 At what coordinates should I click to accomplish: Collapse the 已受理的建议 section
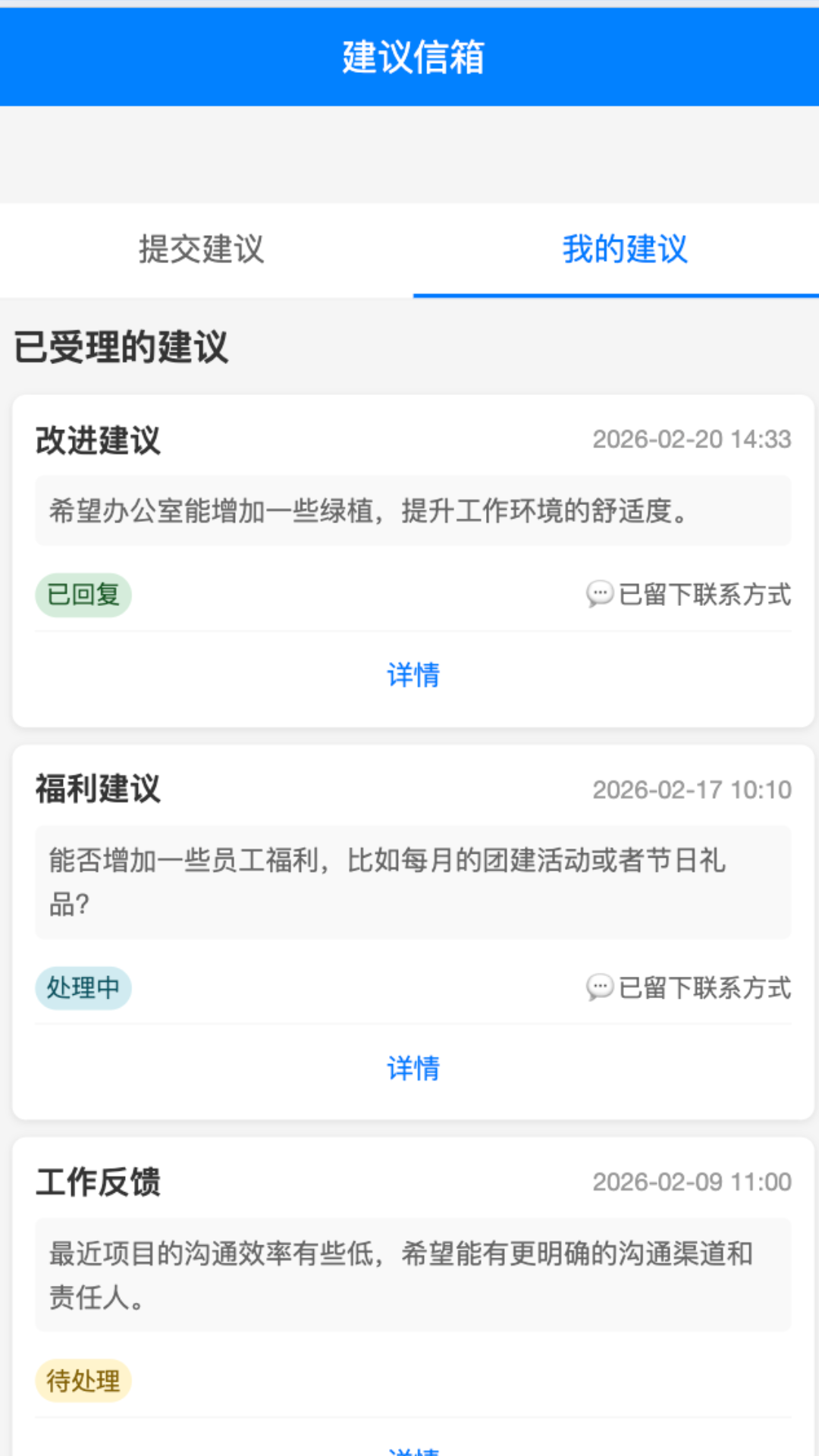coord(121,348)
